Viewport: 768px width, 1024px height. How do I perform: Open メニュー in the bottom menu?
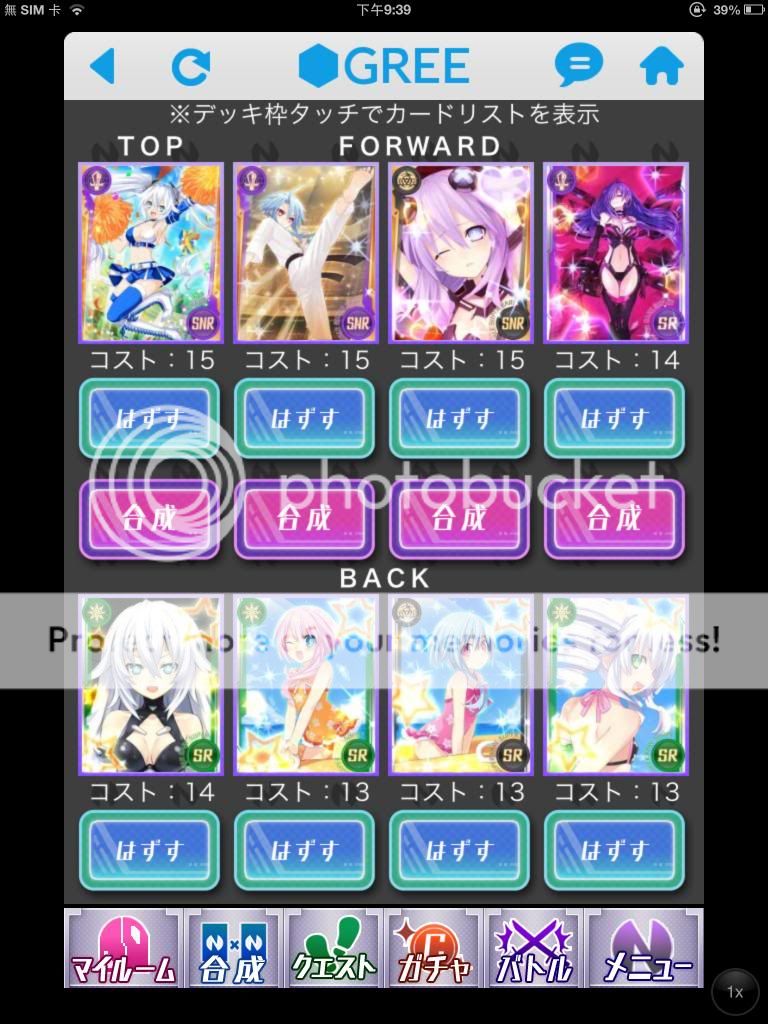click(645, 948)
